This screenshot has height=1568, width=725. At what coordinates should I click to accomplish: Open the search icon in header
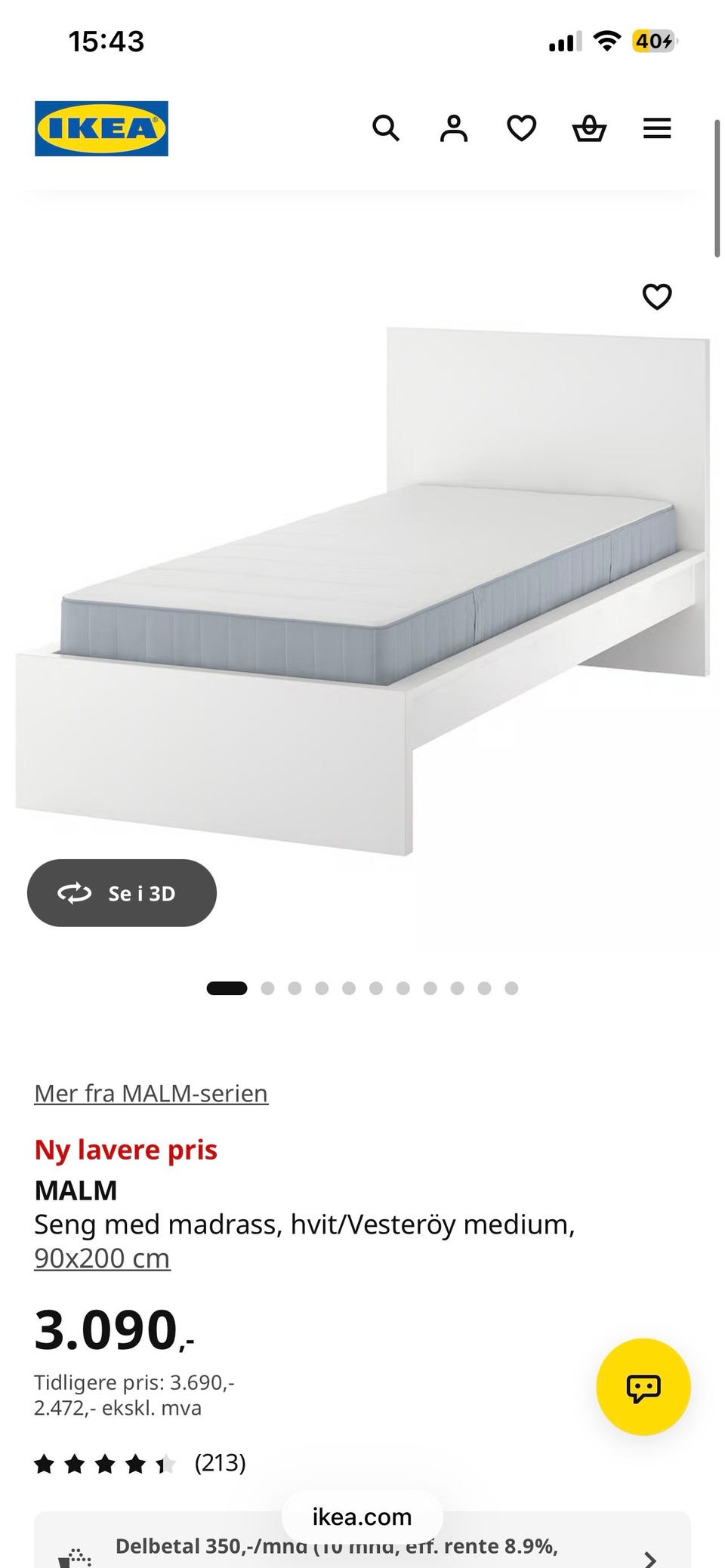point(386,128)
